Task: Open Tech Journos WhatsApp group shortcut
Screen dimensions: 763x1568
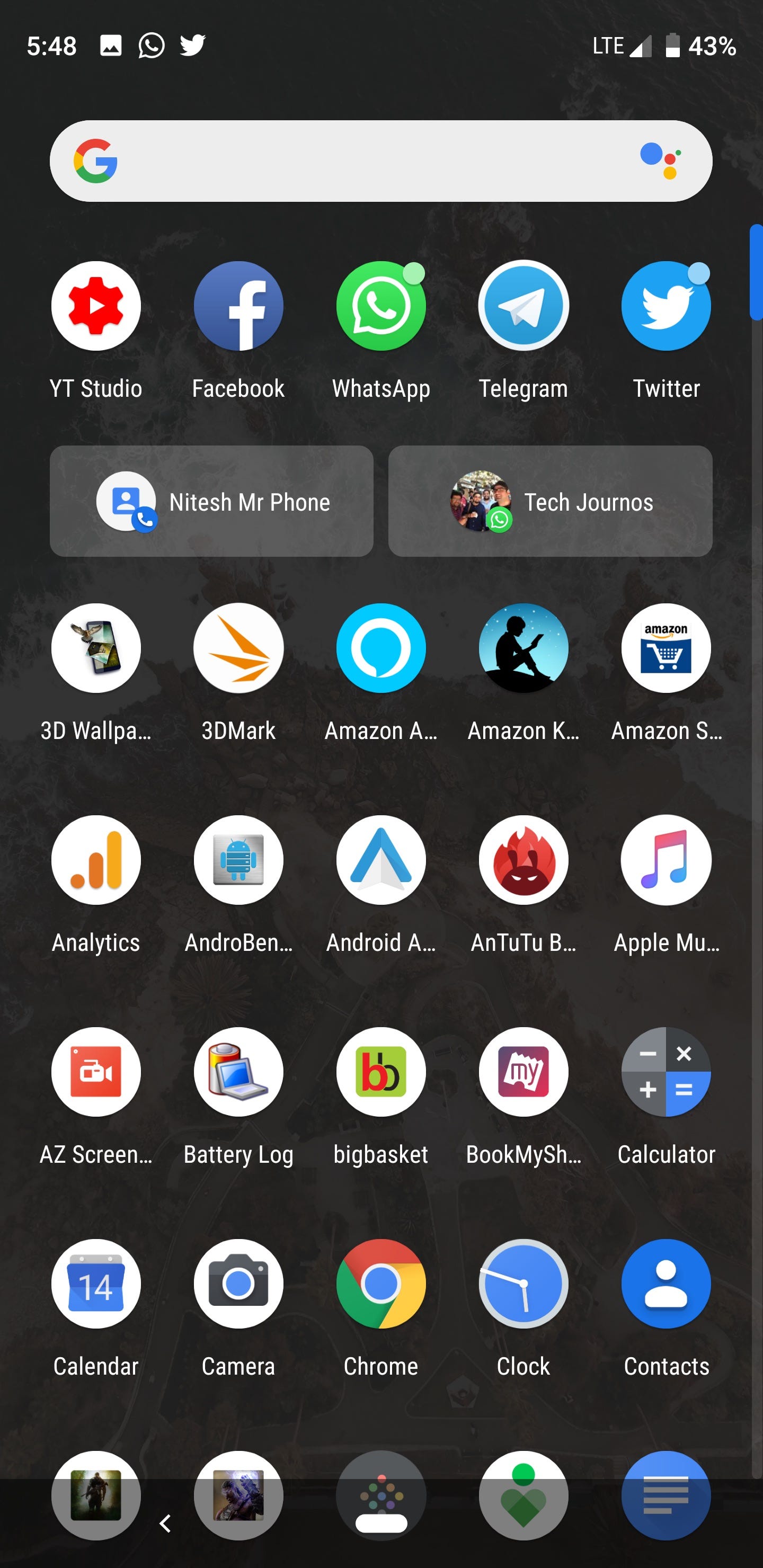Action: [550, 501]
